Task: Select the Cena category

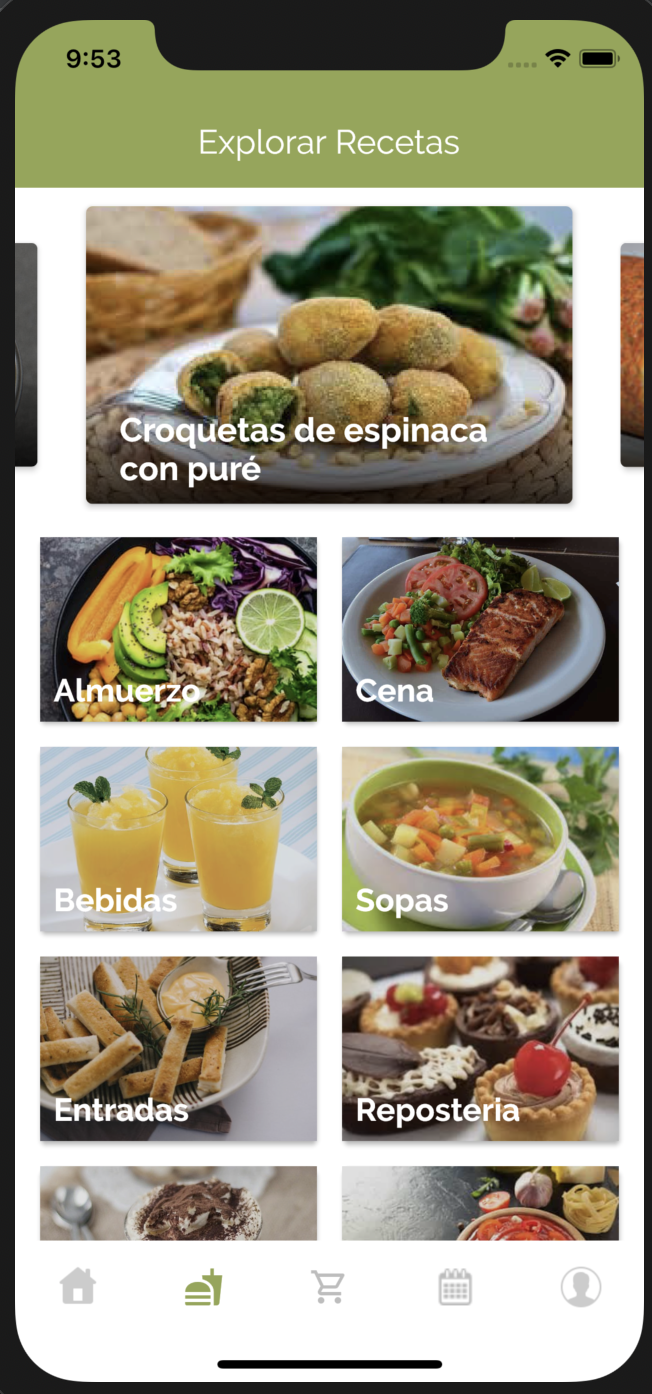Action: click(x=480, y=629)
